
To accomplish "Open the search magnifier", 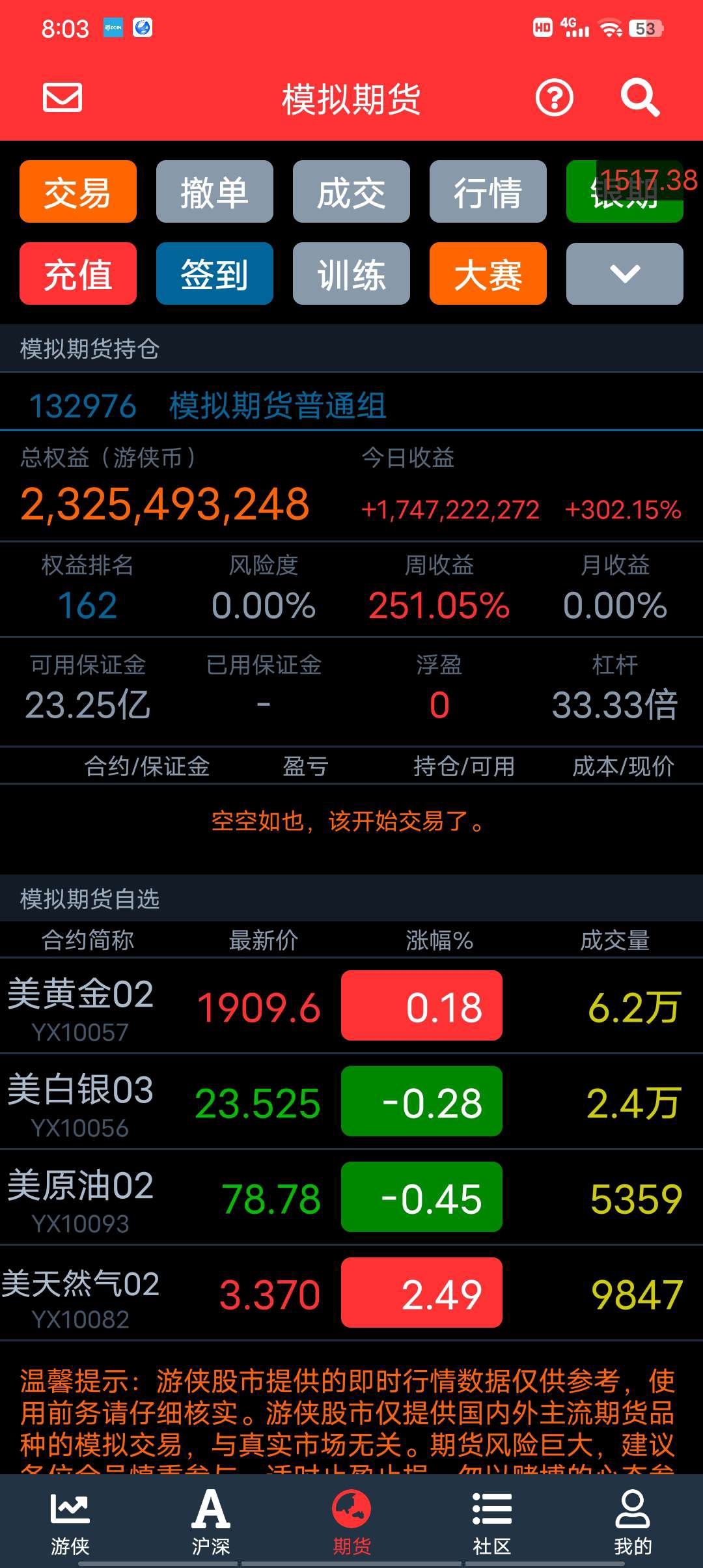I will click(x=640, y=98).
